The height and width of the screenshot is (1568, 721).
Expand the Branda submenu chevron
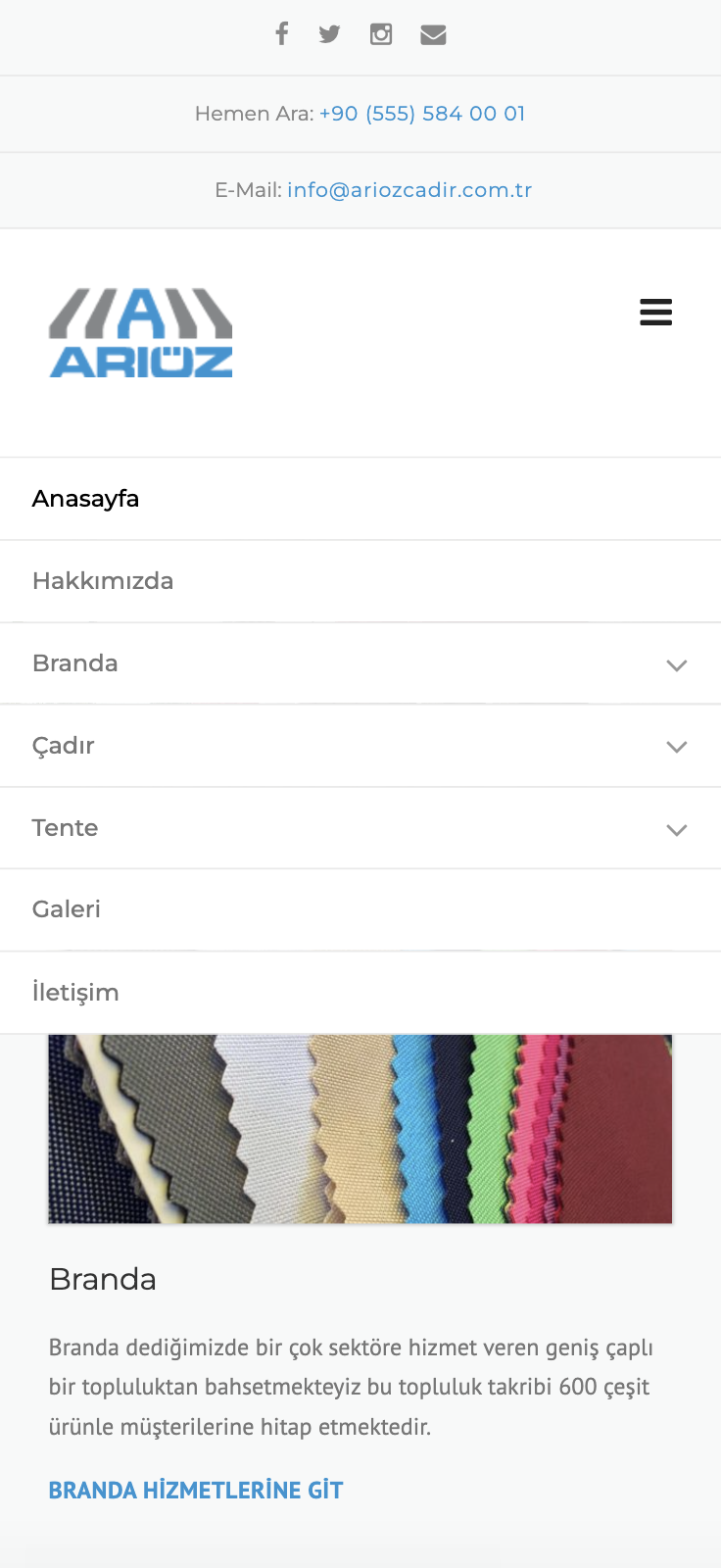(x=676, y=665)
